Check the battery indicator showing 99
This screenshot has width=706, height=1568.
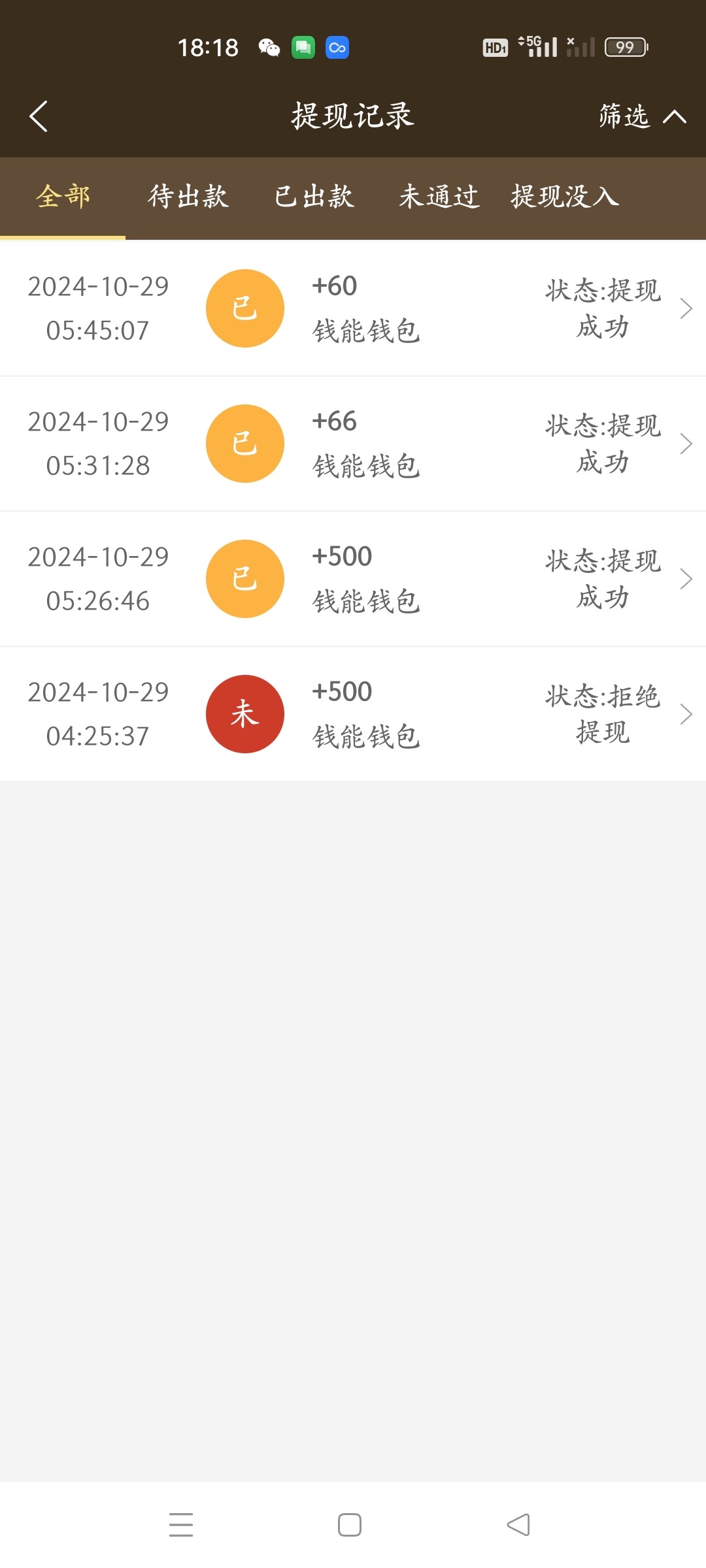click(x=625, y=46)
